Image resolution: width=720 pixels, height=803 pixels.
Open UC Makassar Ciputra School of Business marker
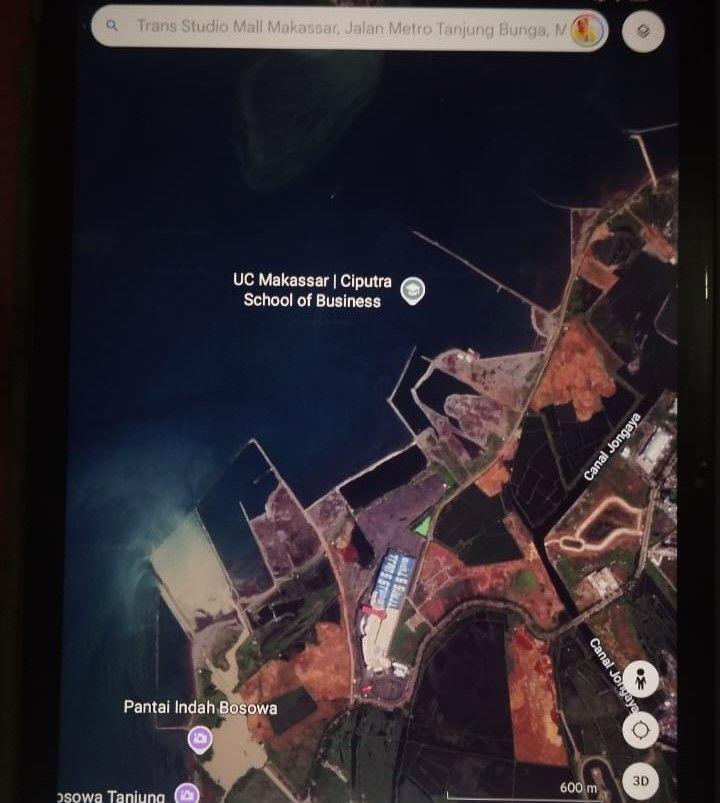click(x=412, y=291)
